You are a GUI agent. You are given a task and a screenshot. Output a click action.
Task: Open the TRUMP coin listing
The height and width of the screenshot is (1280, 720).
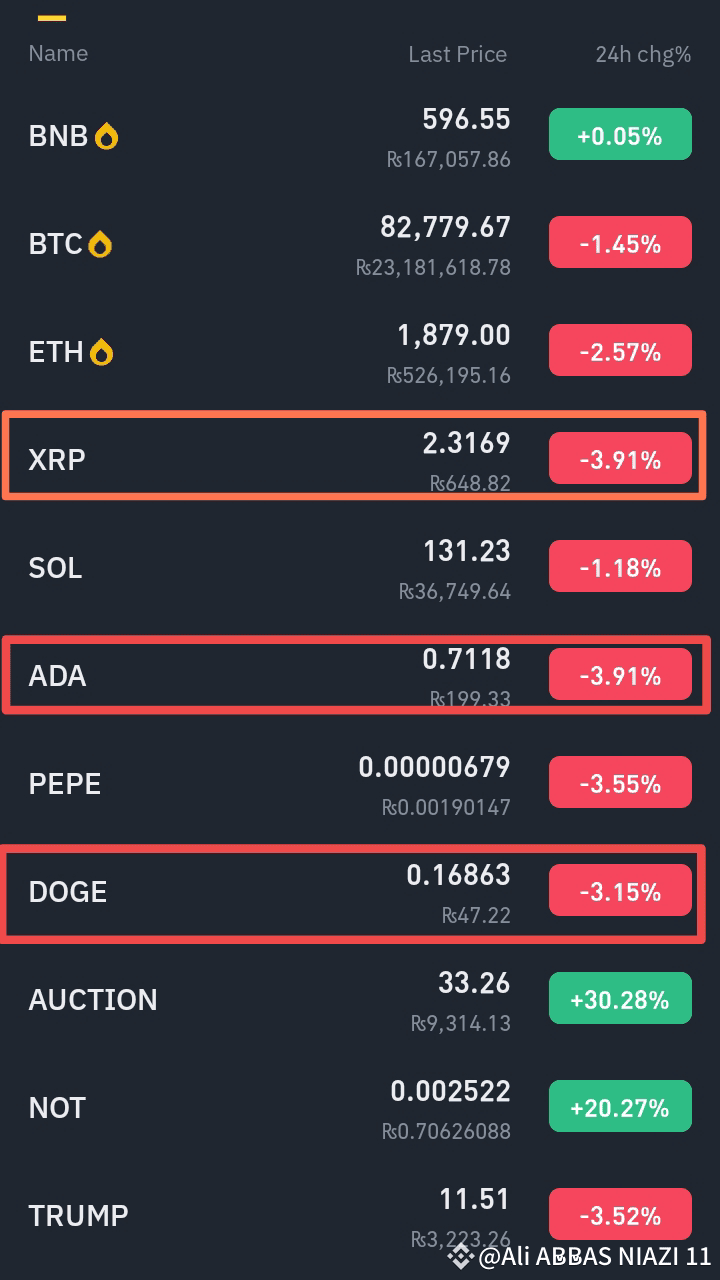point(78,1216)
